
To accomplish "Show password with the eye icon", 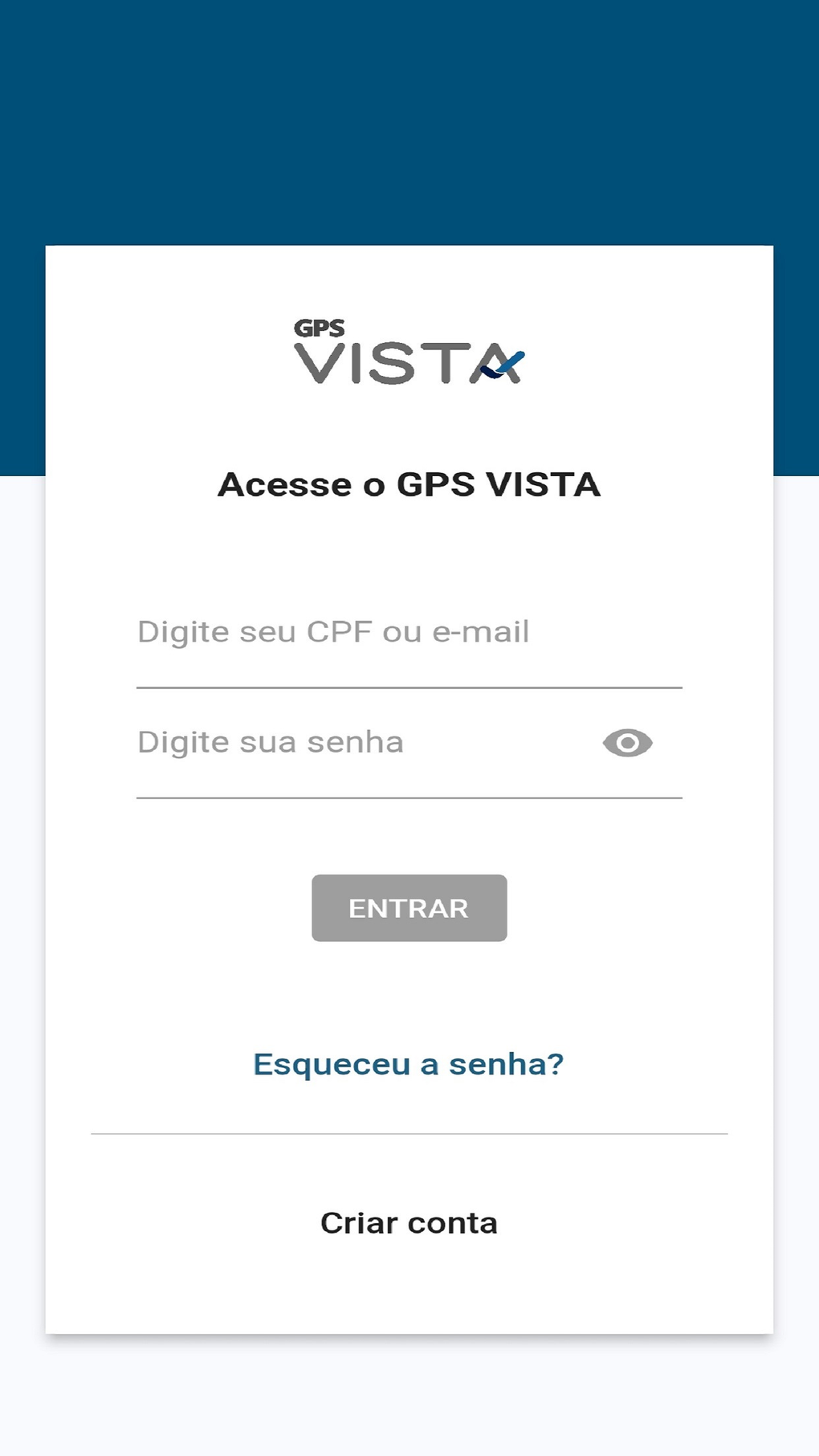I will coord(627,743).
